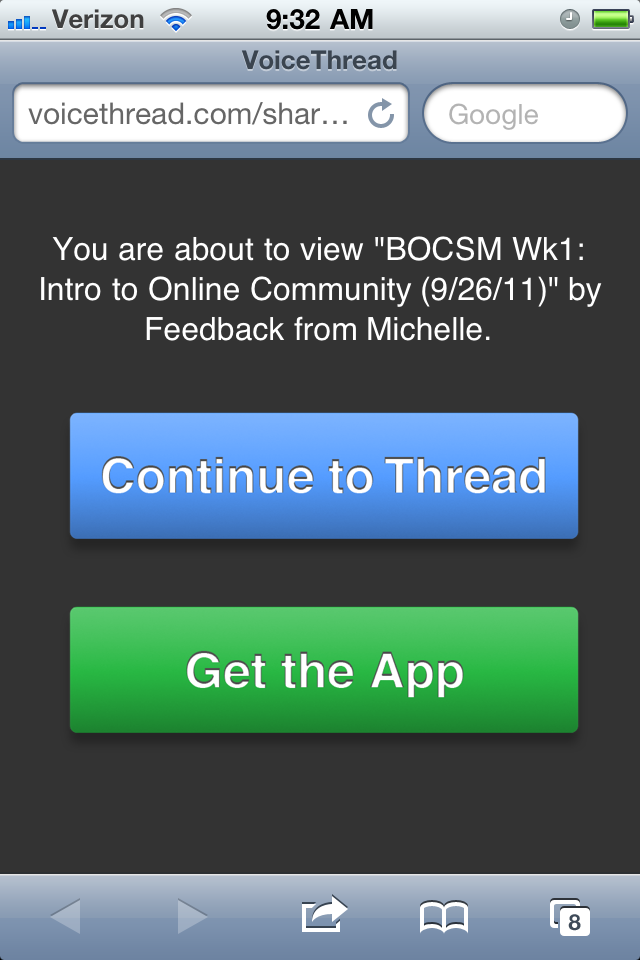
Task: Go back to previous page
Action: (x=65, y=915)
